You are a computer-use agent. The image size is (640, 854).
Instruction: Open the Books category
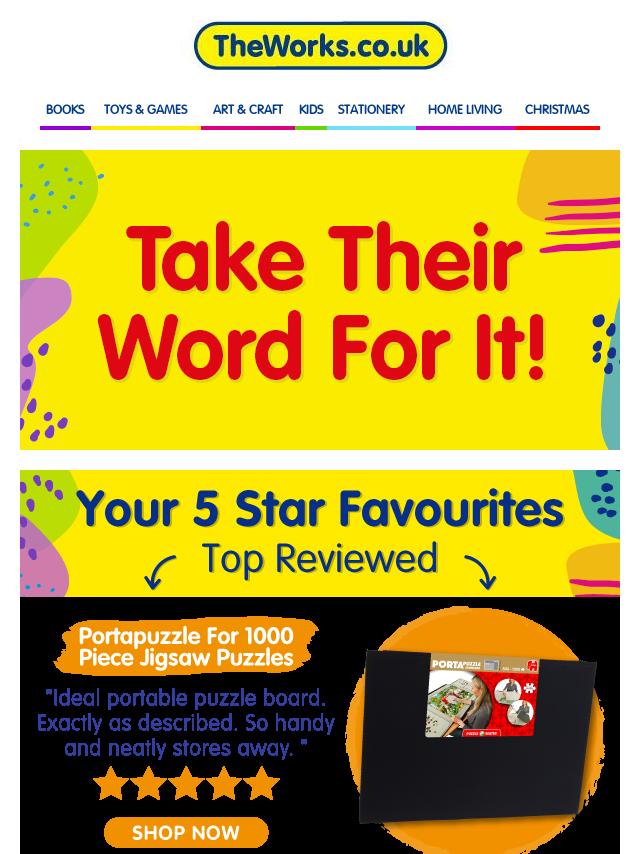coord(65,110)
